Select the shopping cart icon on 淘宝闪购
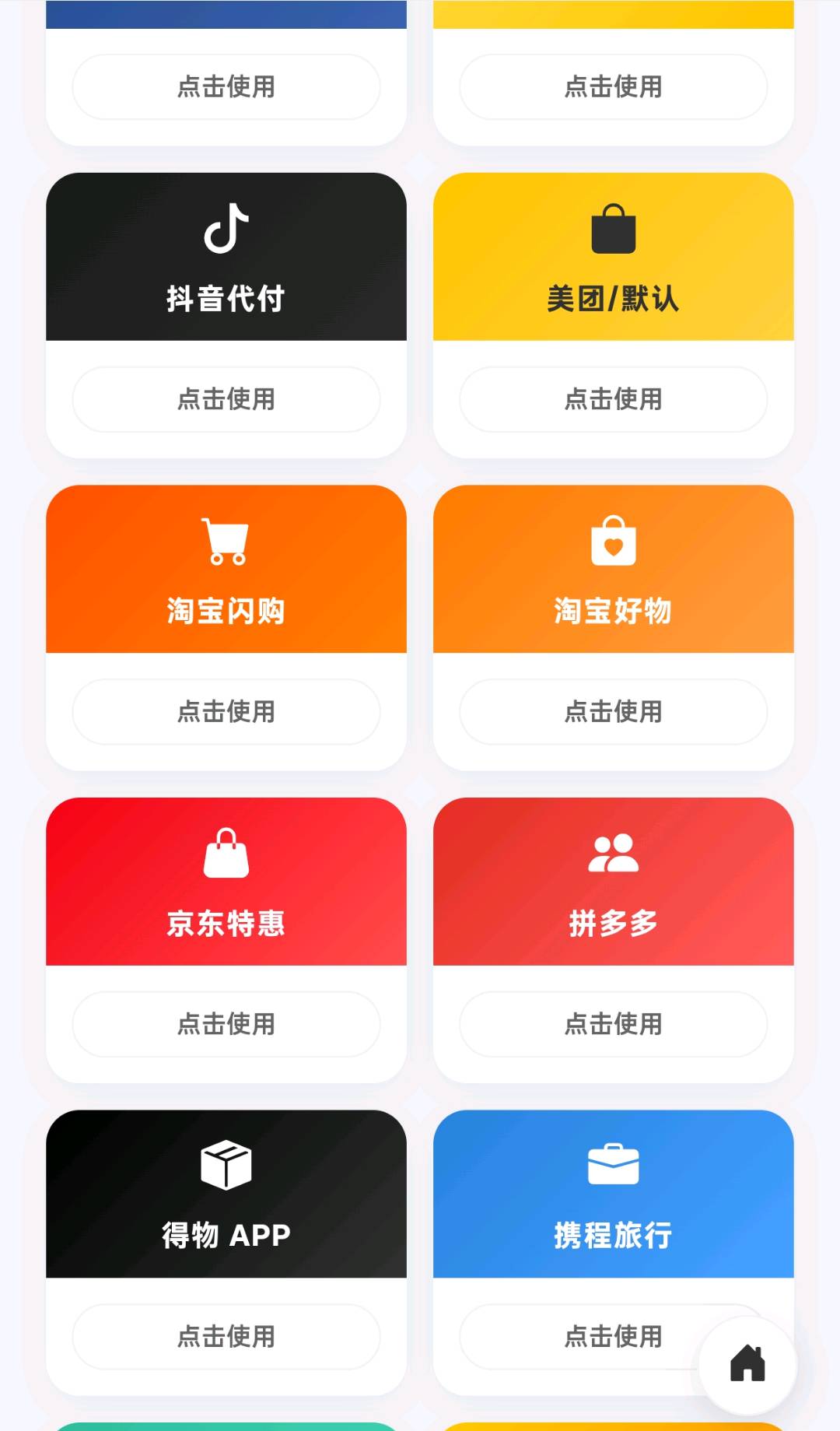 pos(226,541)
